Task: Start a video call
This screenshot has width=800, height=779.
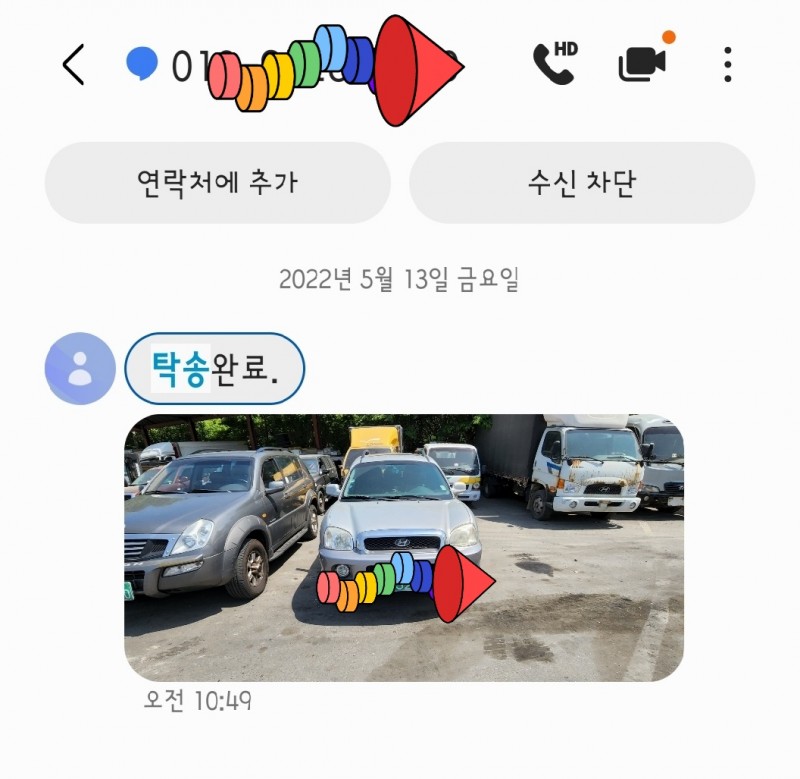Action: tap(642, 65)
